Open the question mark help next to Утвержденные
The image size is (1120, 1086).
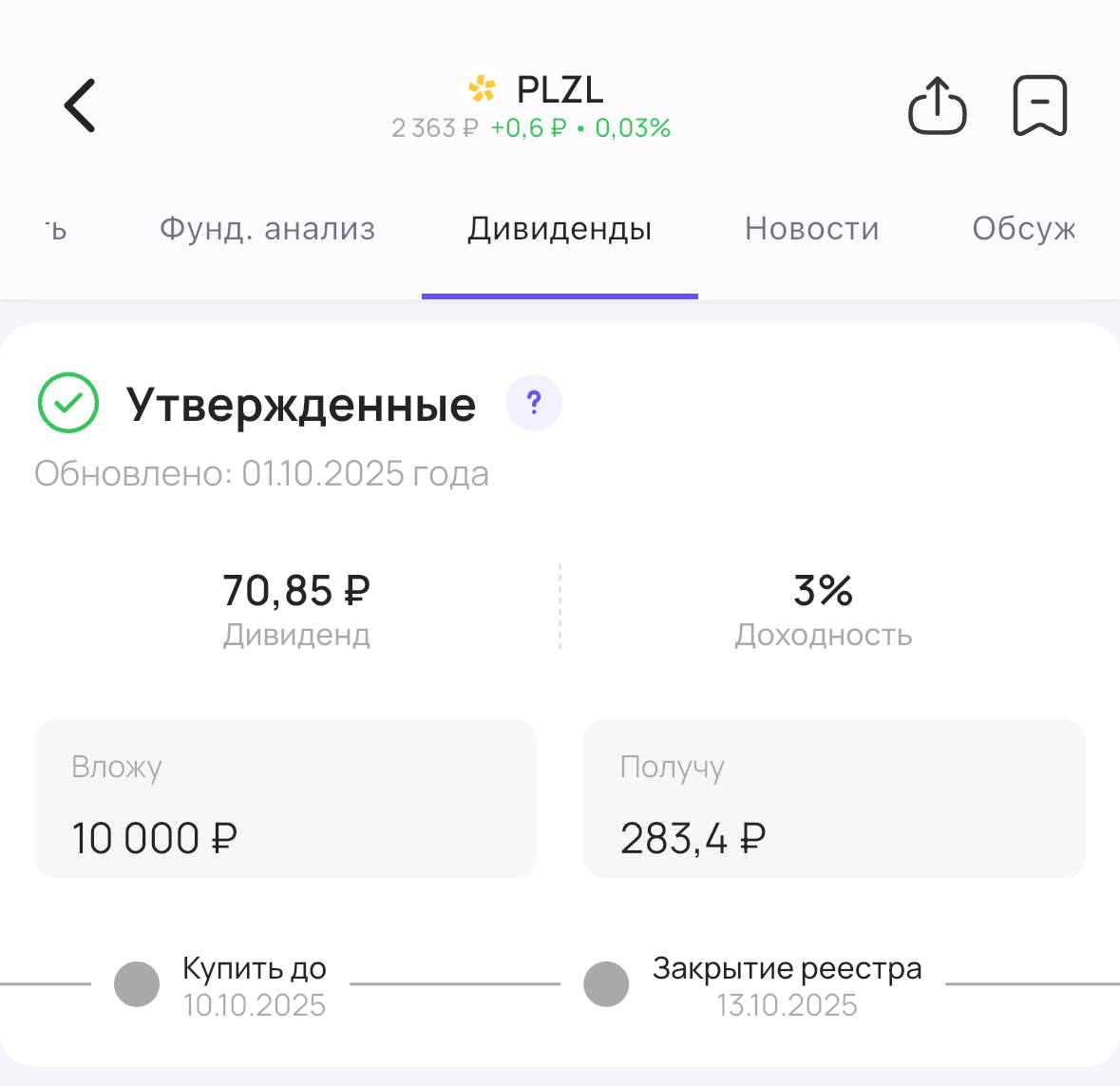534,403
